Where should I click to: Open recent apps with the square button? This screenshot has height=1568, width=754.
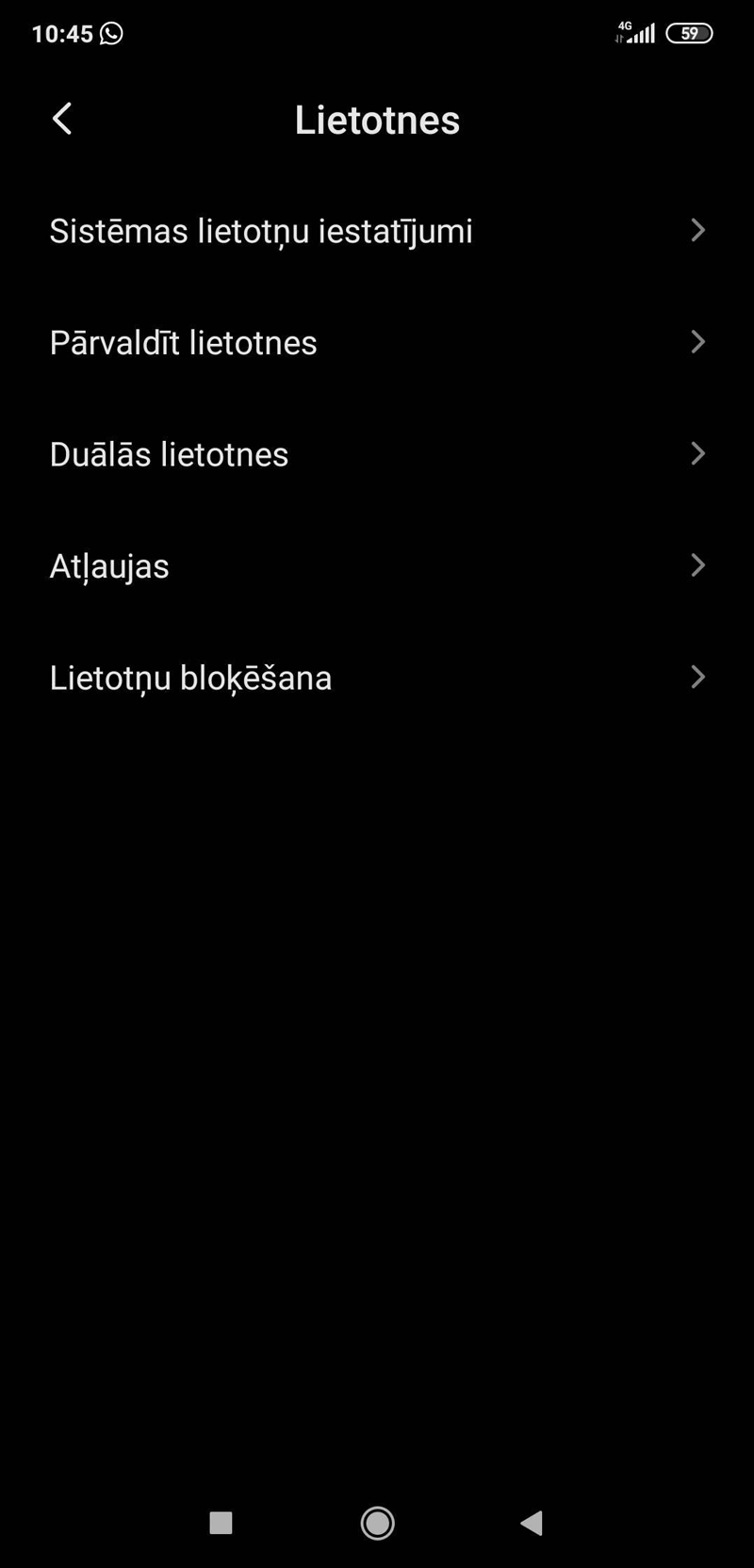click(x=221, y=1523)
